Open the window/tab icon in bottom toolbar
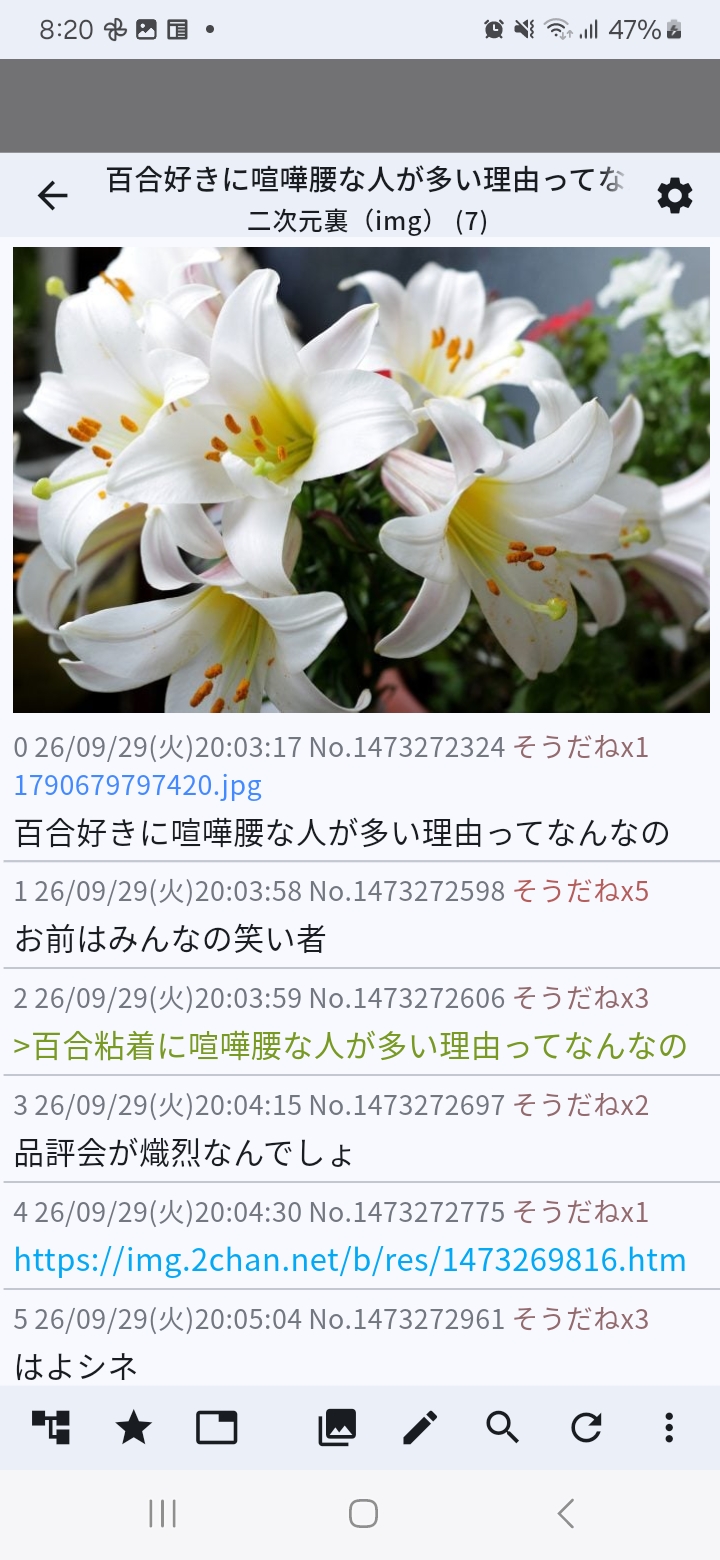The width and height of the screenshot is (720, 1560). (217, 1427)
